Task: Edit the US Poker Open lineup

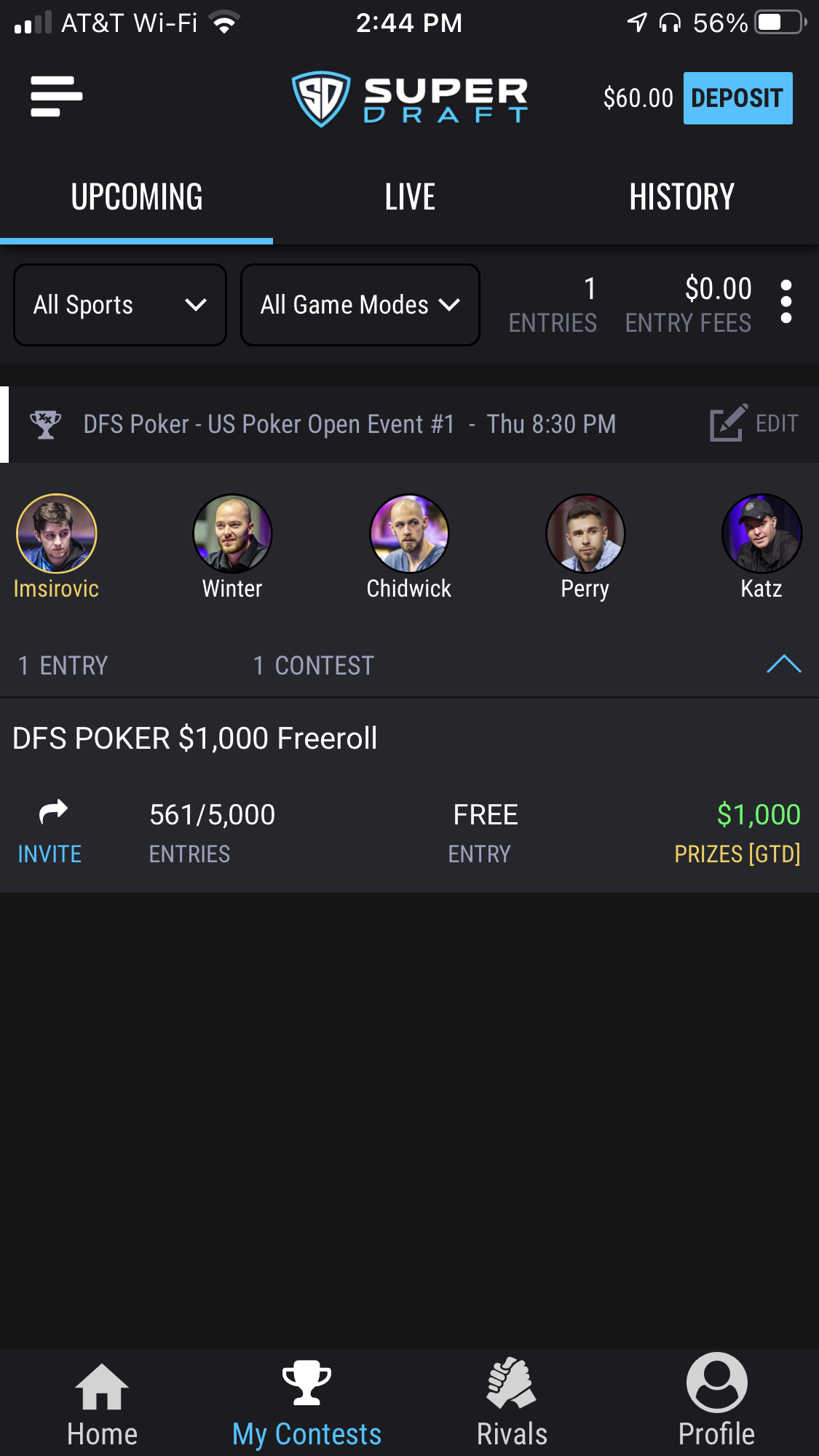Action: [754, 423]
